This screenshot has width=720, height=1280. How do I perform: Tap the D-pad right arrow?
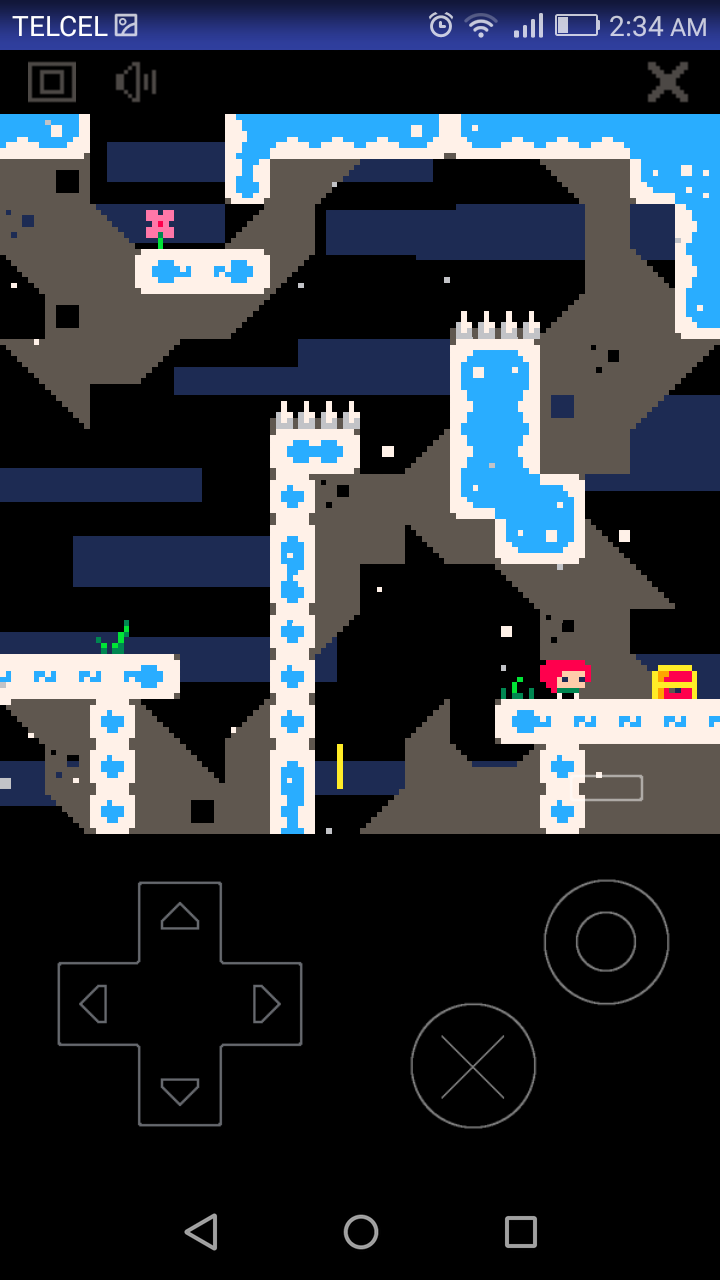pos(267,1004)
